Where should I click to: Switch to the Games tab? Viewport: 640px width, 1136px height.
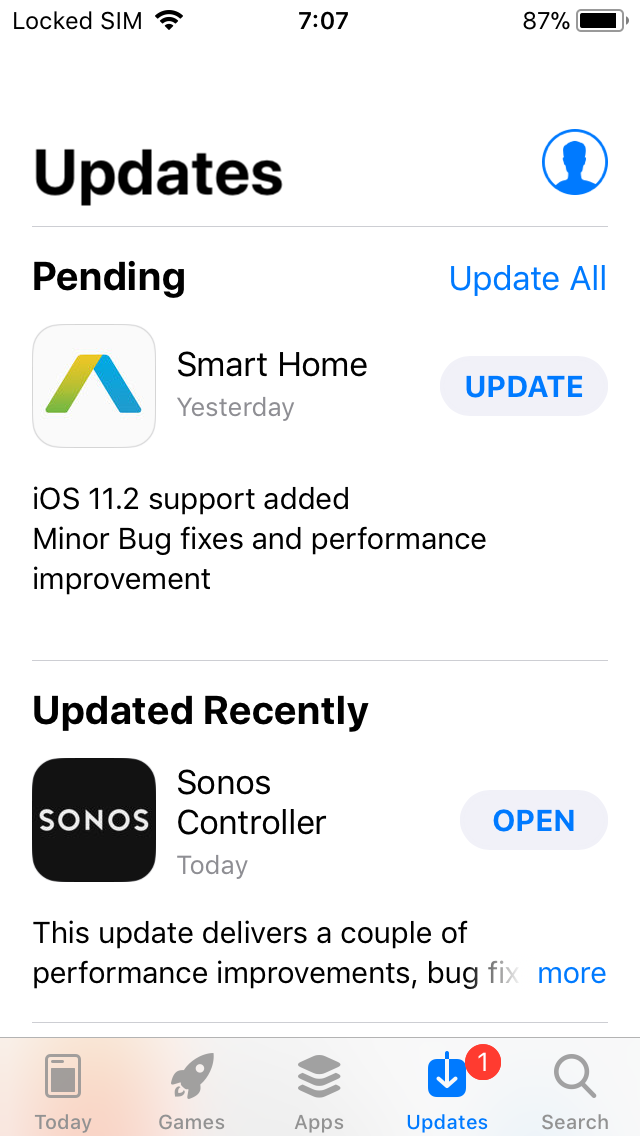191,1093
